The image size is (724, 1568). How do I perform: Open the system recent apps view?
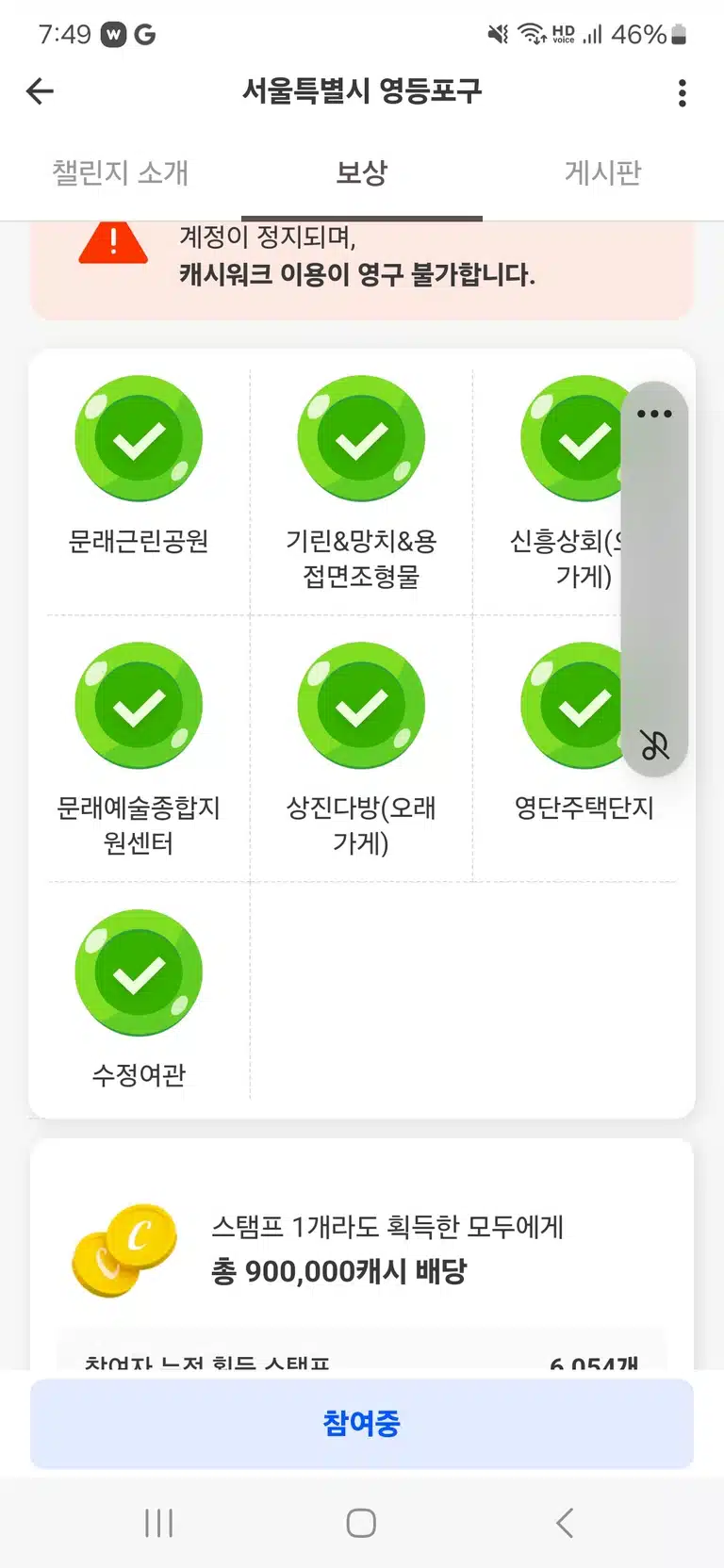[x=159, y=1523]
